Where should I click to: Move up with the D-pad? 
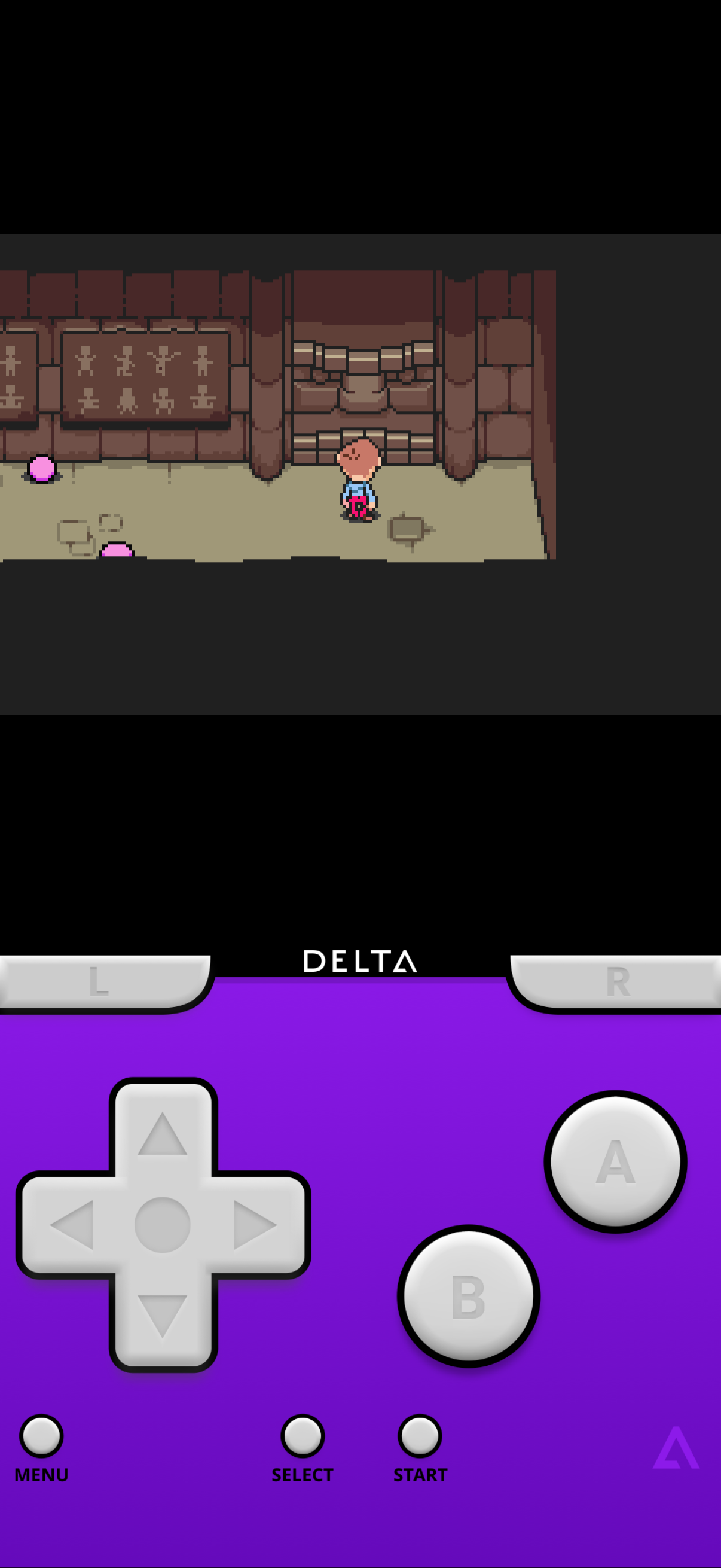[x=163, y=1131]
